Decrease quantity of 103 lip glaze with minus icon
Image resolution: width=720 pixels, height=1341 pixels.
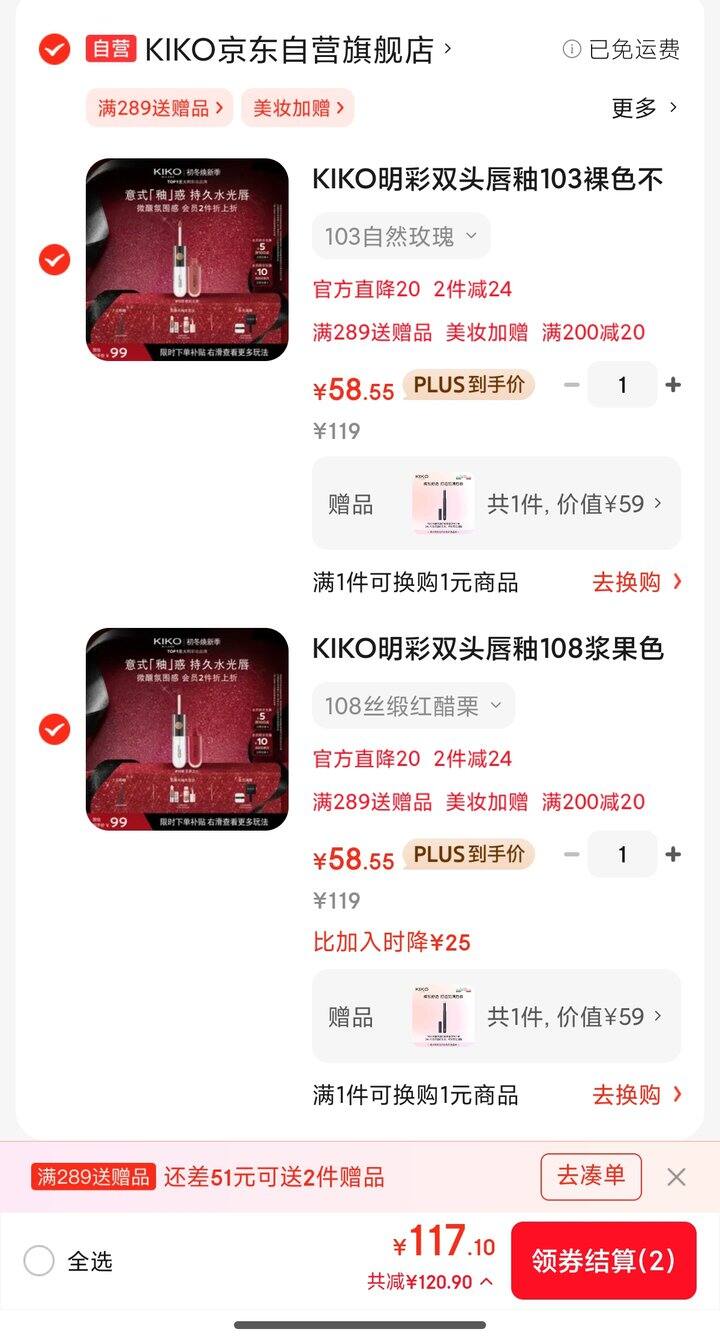click(571, 385)
